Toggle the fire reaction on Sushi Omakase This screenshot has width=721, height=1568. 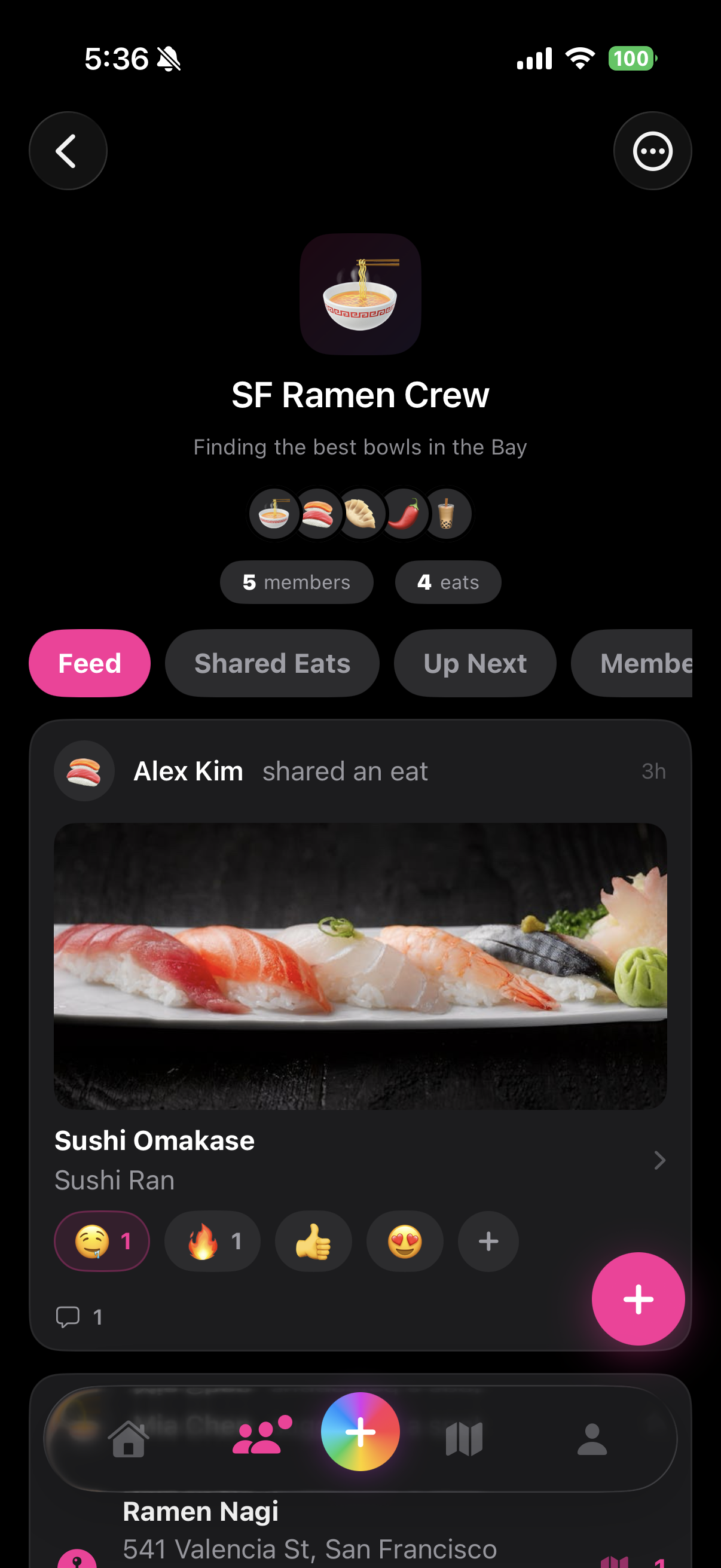(212, 1241)
